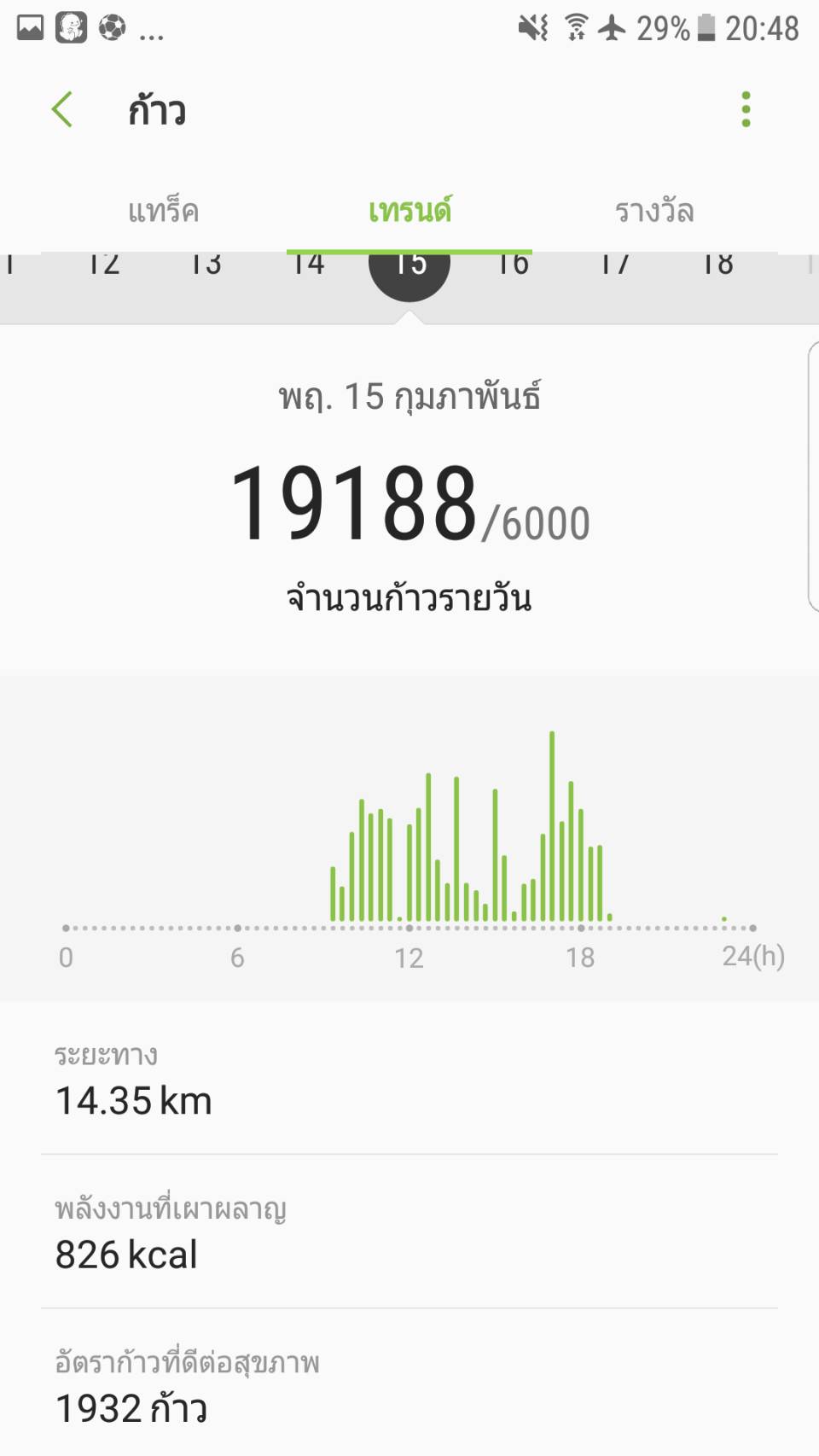Image resolution: width=819 pixels, height=1456 pixels.
Task: Jump to day 16 in the date strip
Action: coord(513,265)
